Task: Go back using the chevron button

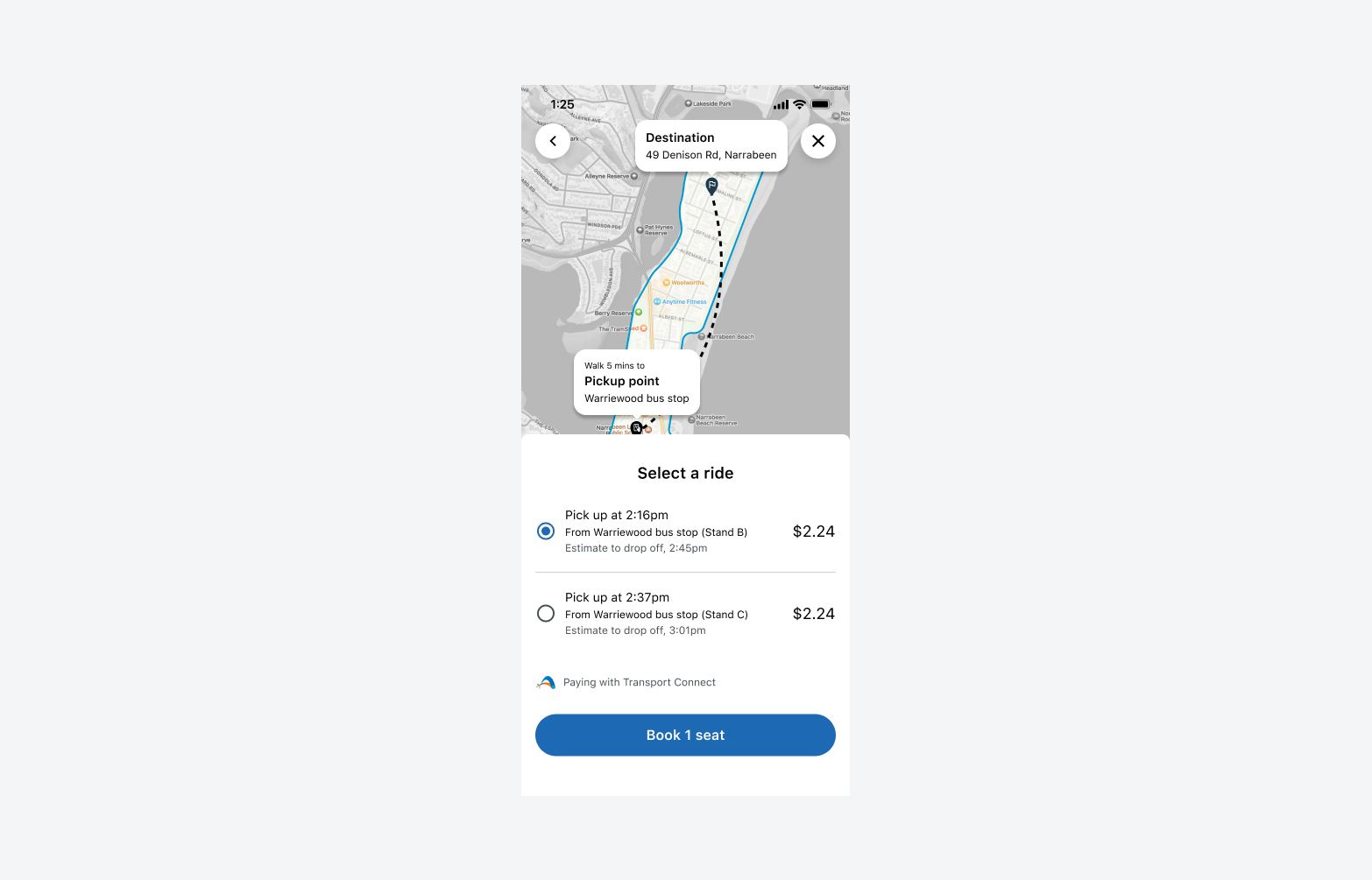Action: (x=553, y=141)
